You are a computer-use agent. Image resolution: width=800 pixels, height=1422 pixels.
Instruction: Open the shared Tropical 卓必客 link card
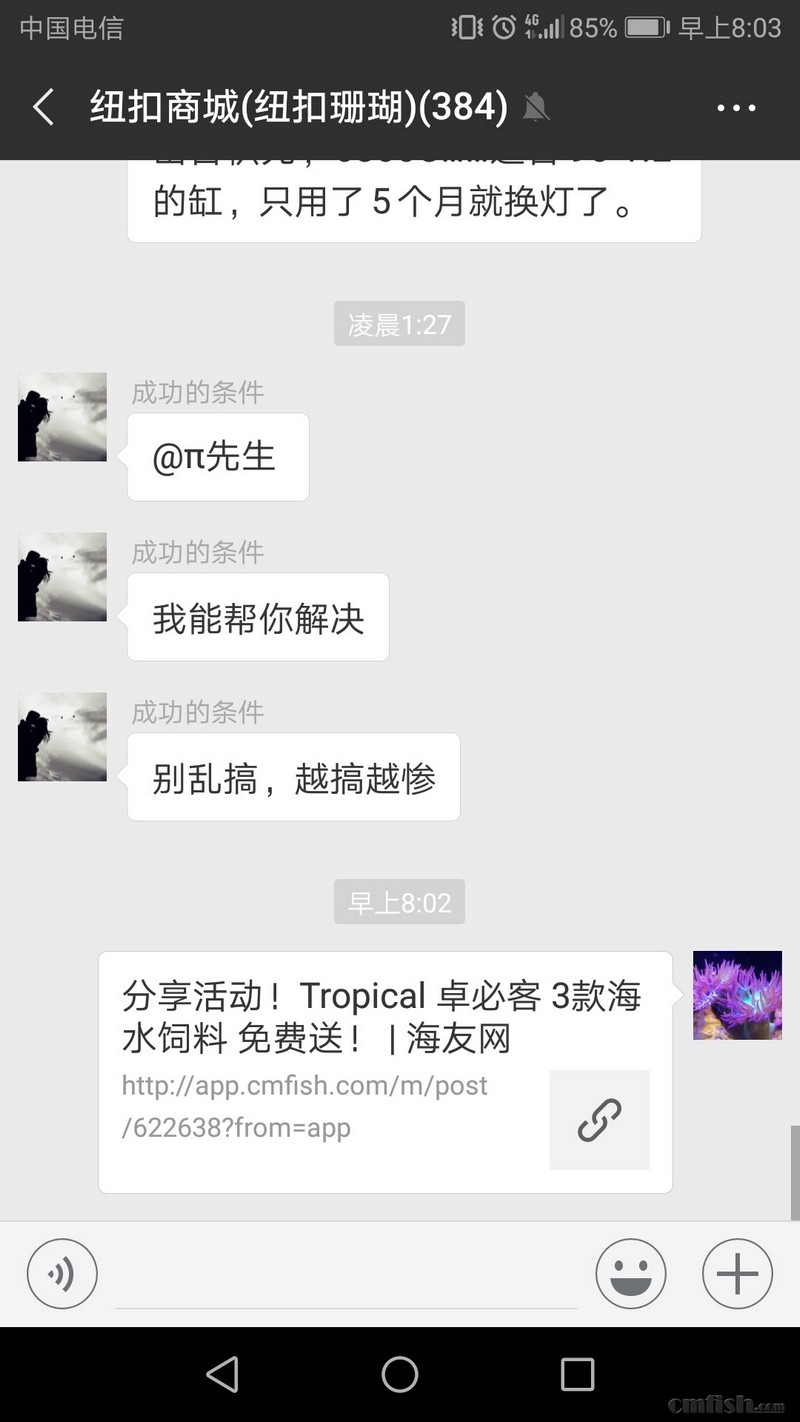(385, 1071)
